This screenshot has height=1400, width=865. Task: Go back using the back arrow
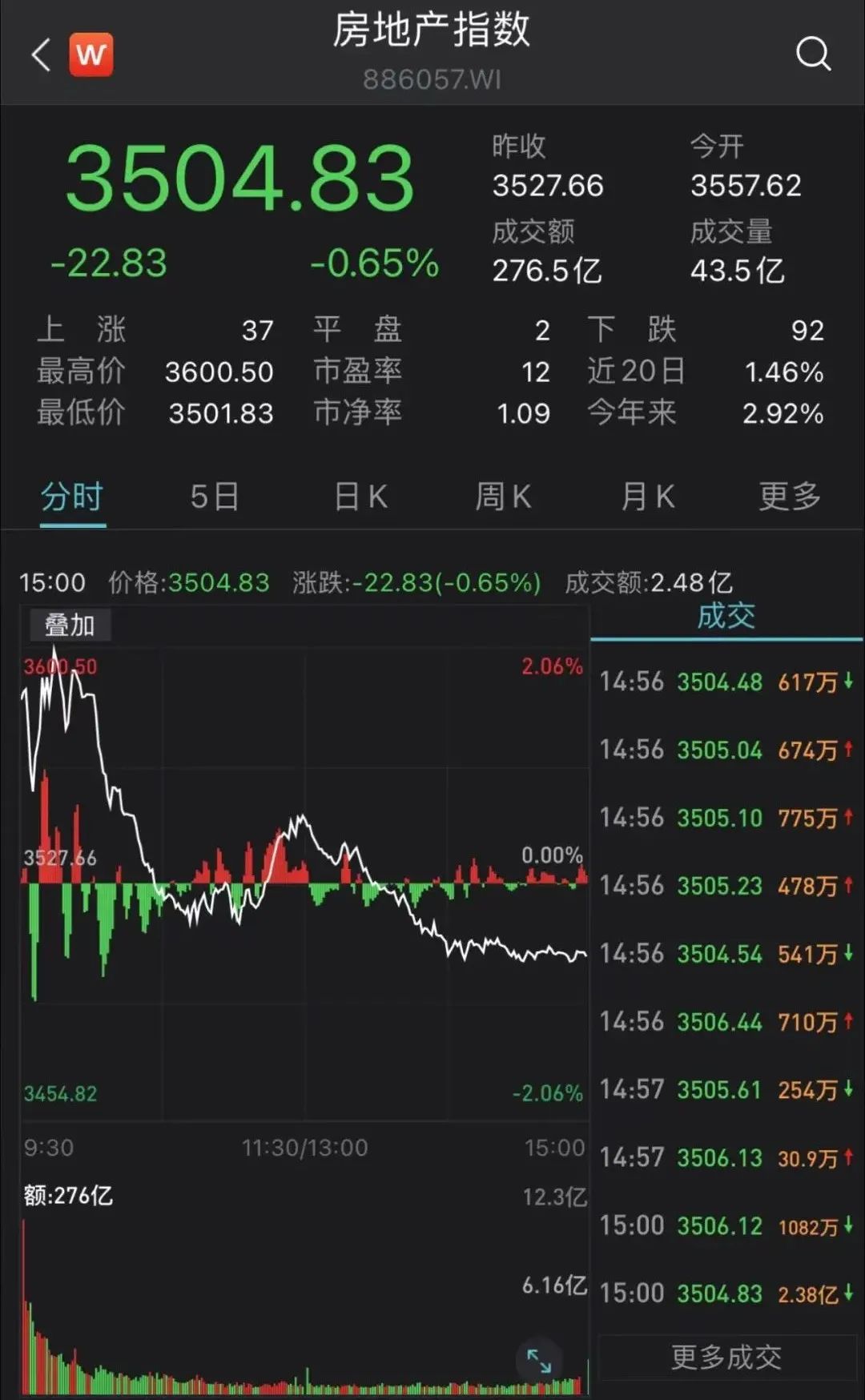tap(42, 55)
